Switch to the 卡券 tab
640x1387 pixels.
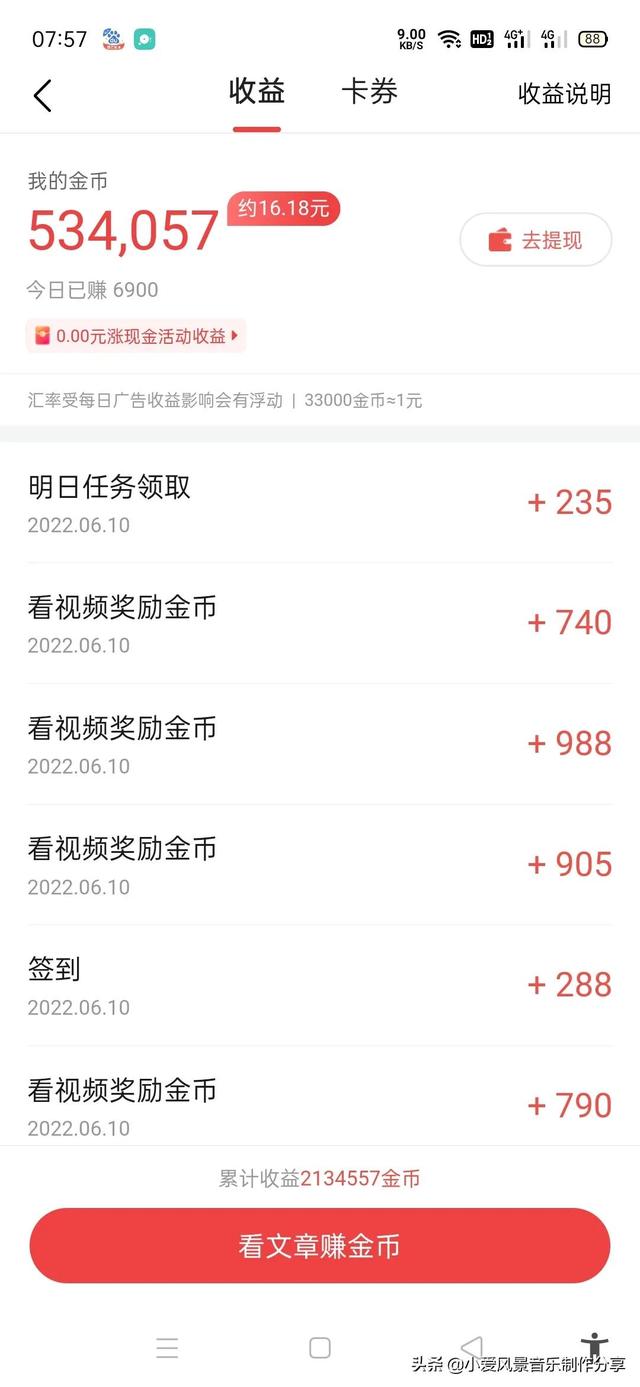[x=369, y=92]
